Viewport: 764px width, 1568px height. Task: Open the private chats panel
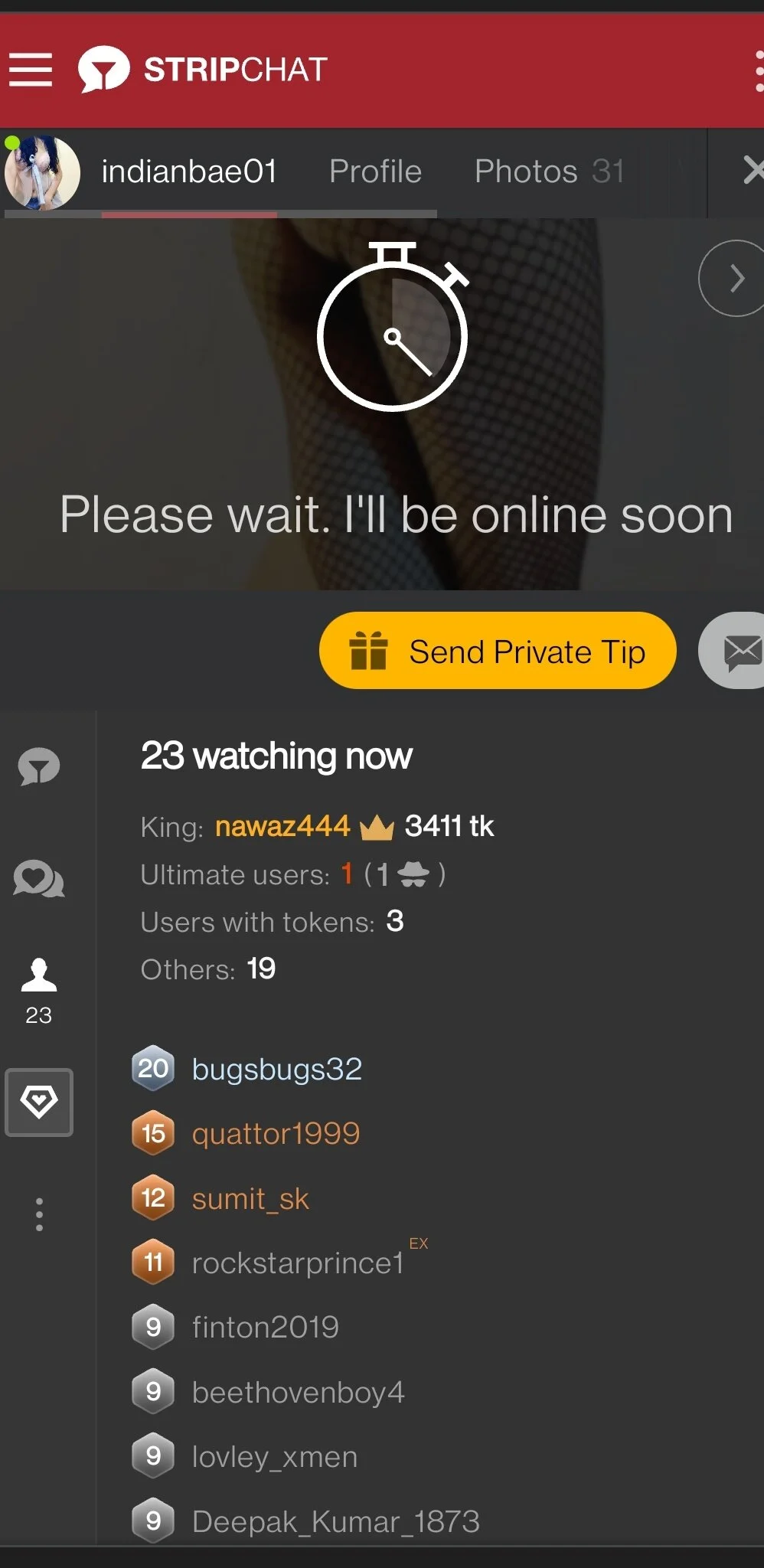click(39, 879)
